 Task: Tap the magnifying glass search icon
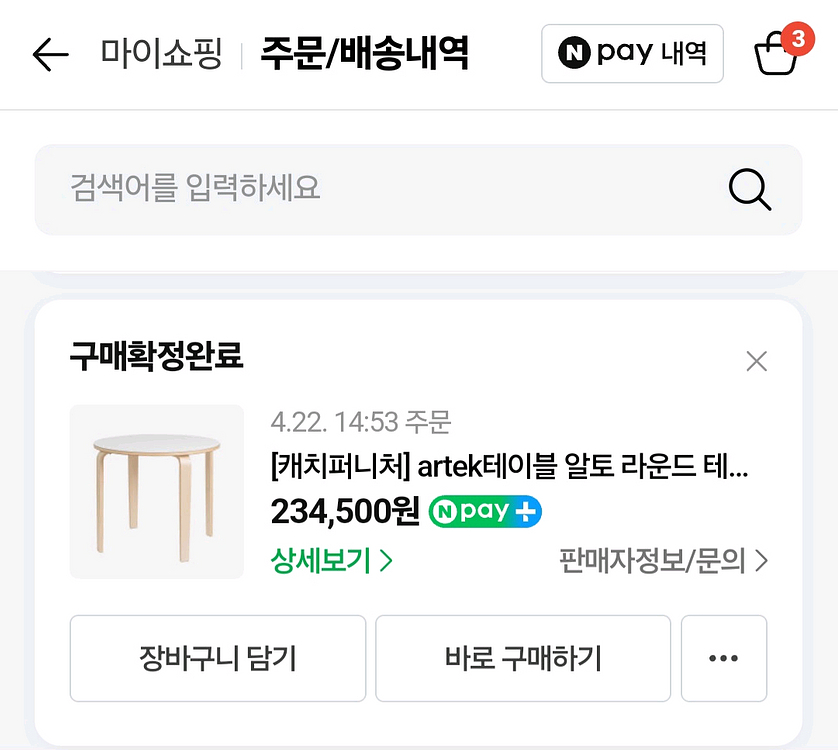click(x=750, y=189)
